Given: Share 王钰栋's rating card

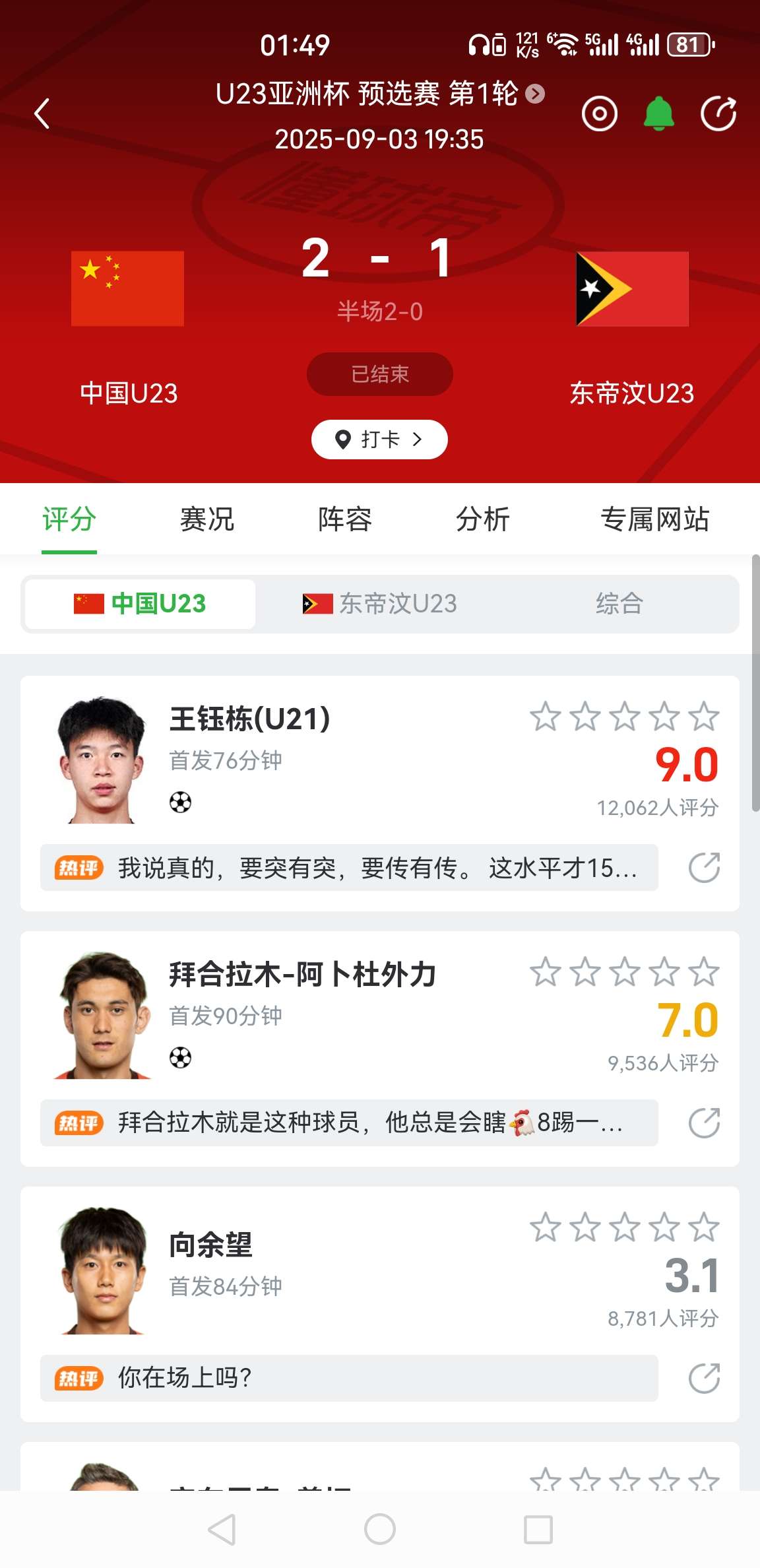Looking at the screenshot, I should tap(704, 868).
